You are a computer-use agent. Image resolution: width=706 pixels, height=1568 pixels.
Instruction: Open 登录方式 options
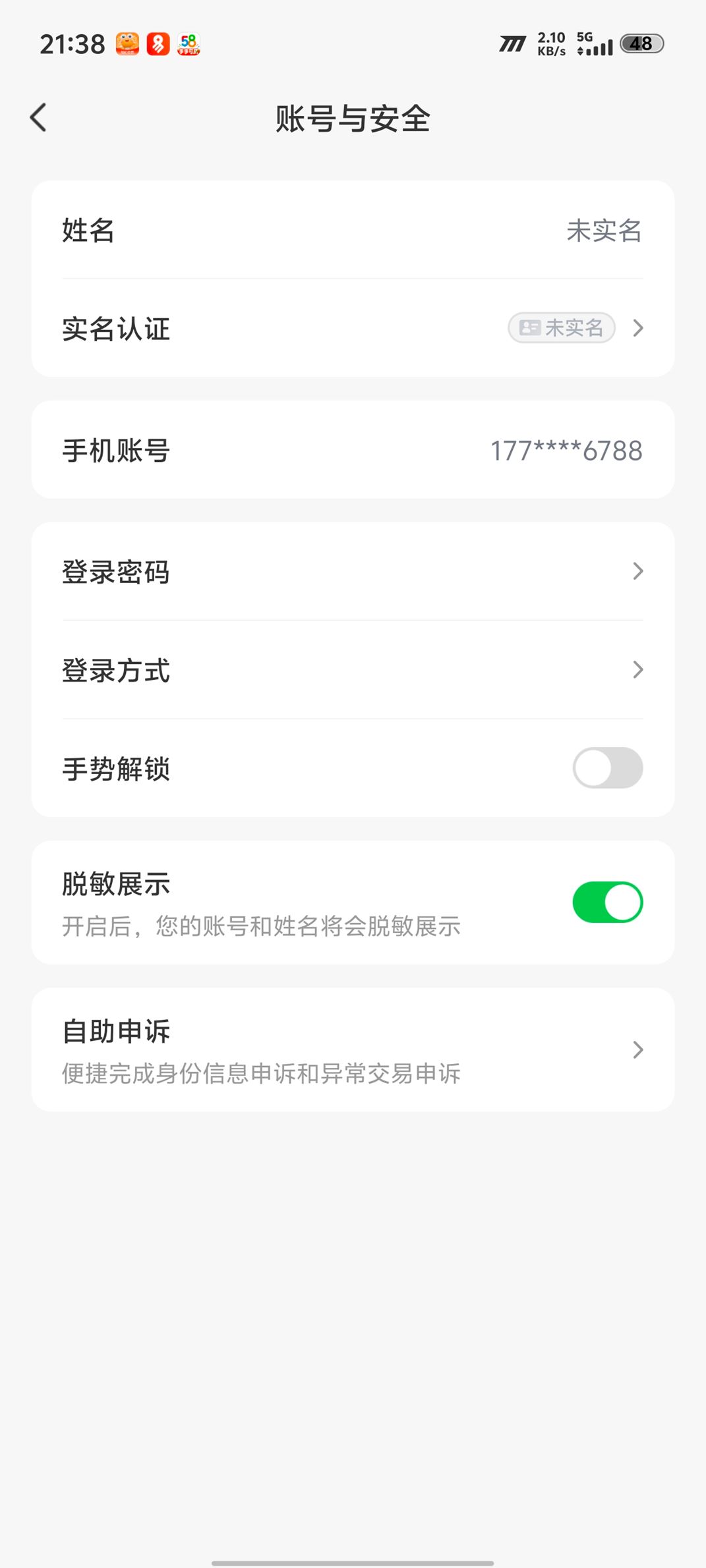[x=353, y=669]
